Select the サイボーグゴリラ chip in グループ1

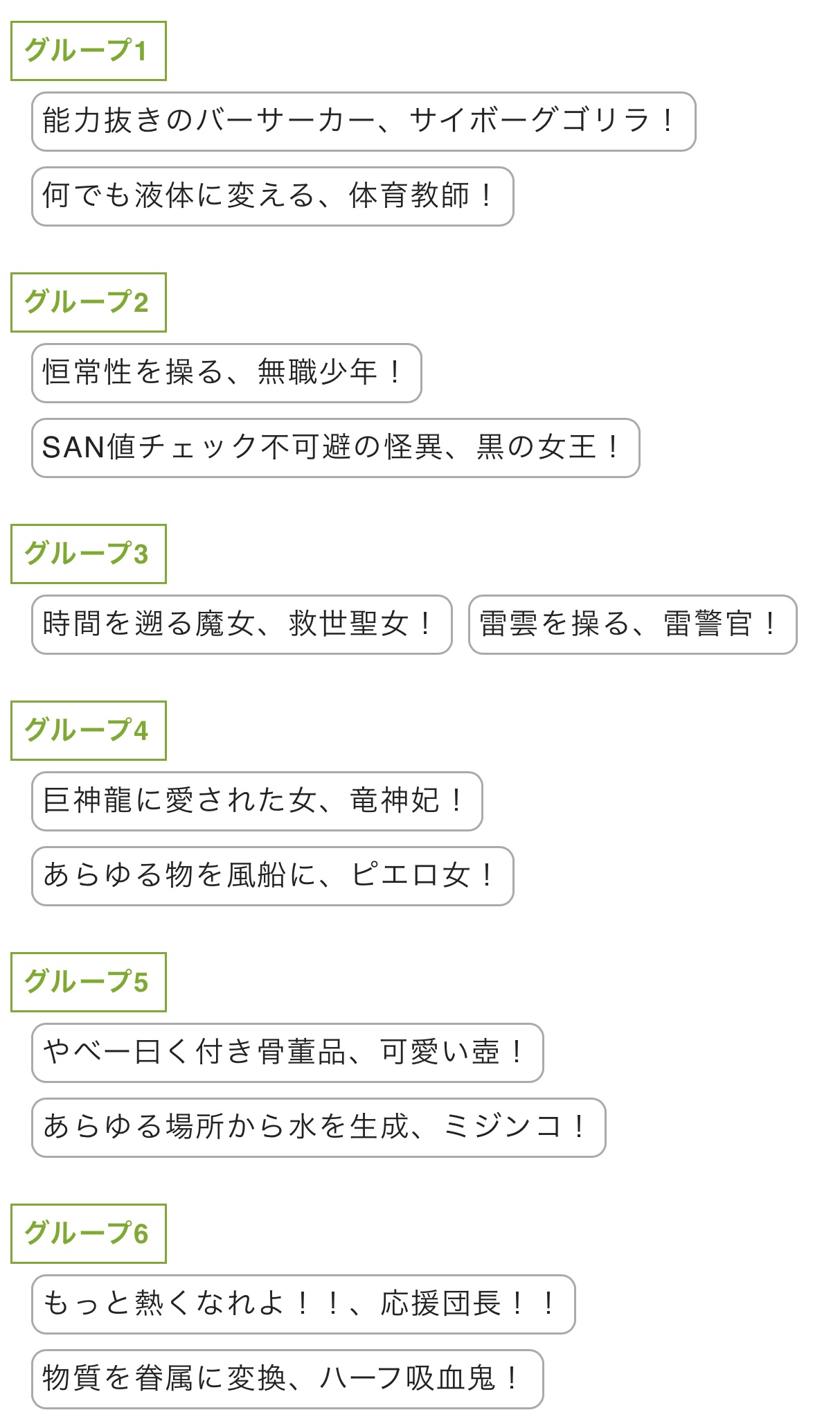[364, 121]
